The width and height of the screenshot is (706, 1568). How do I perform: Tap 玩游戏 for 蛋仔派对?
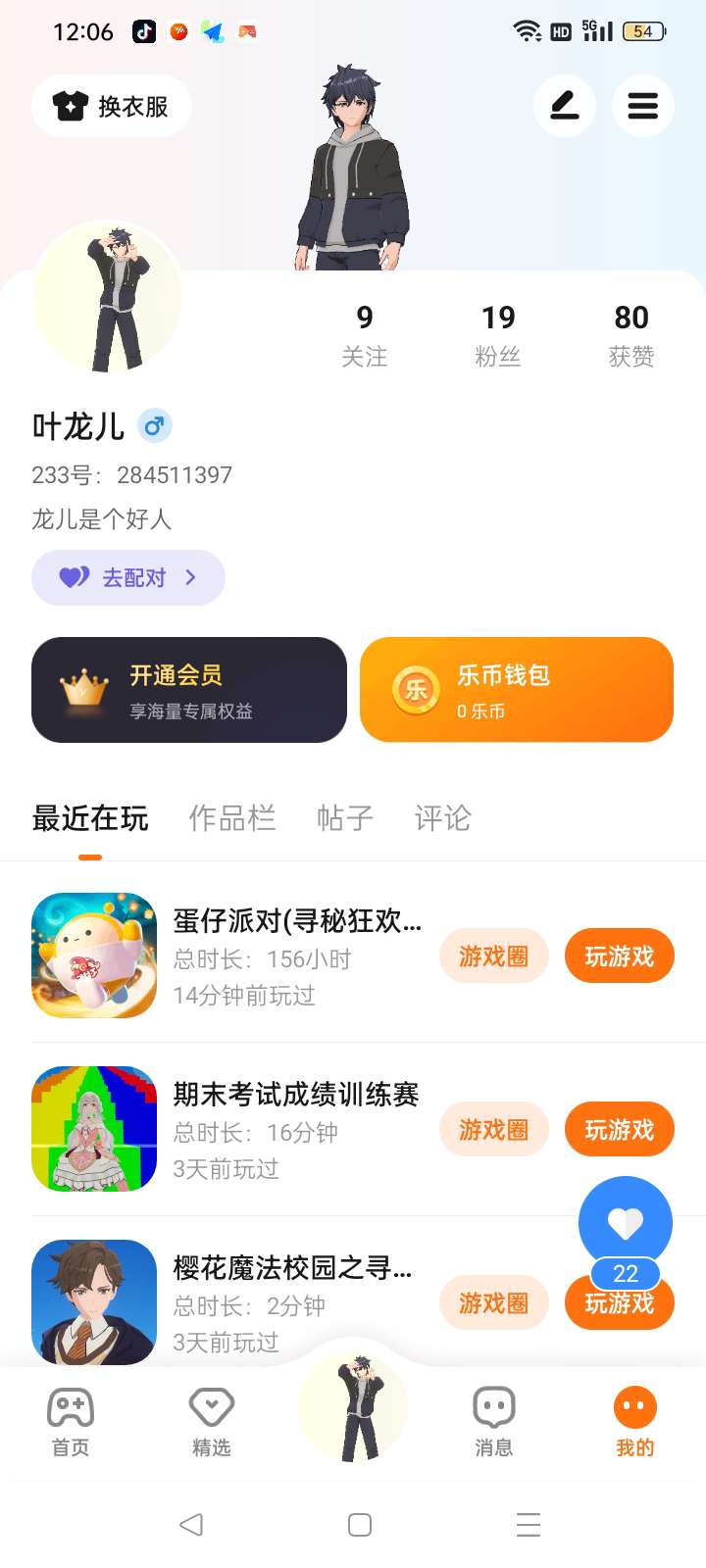click(620, 955)
